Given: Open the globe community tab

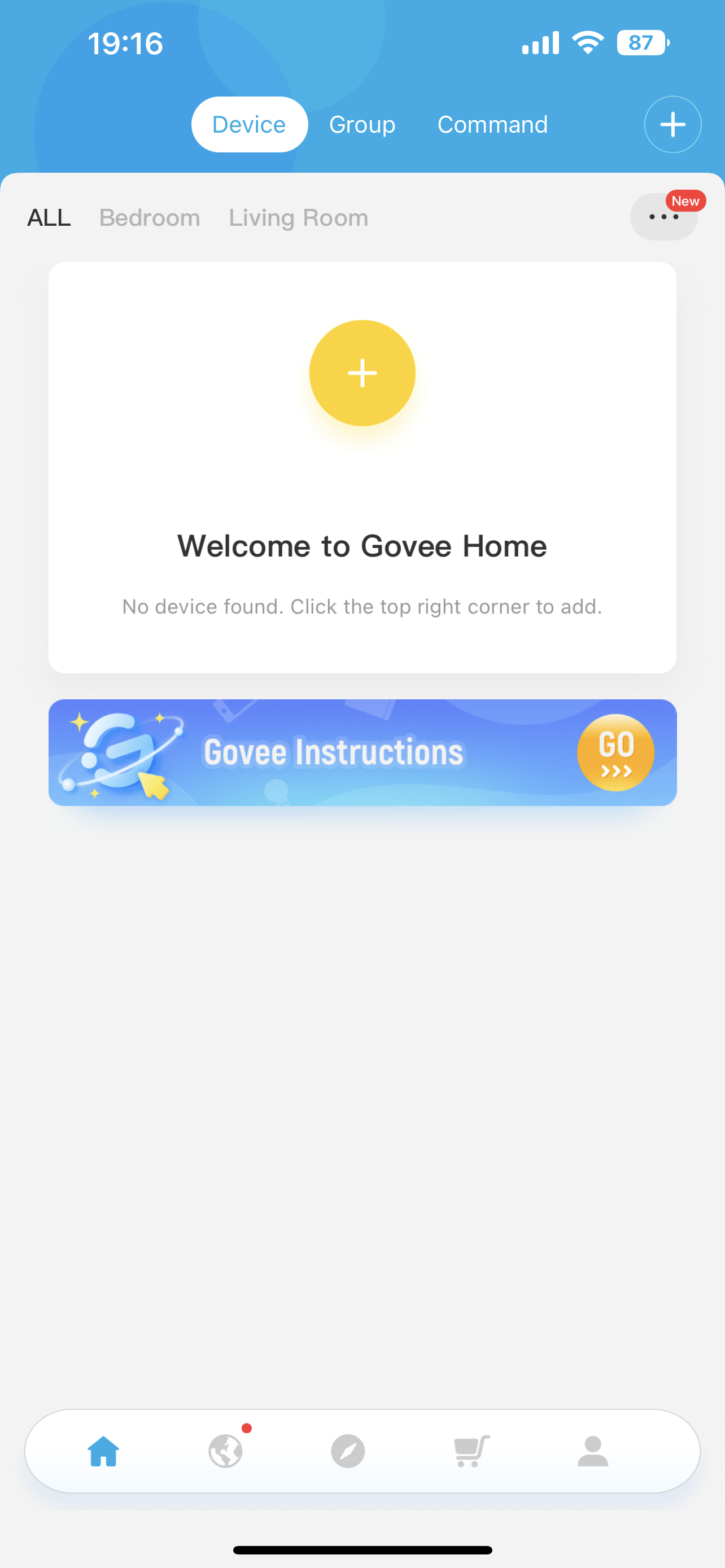Looking at the screenshot, I should [226, 1451].
